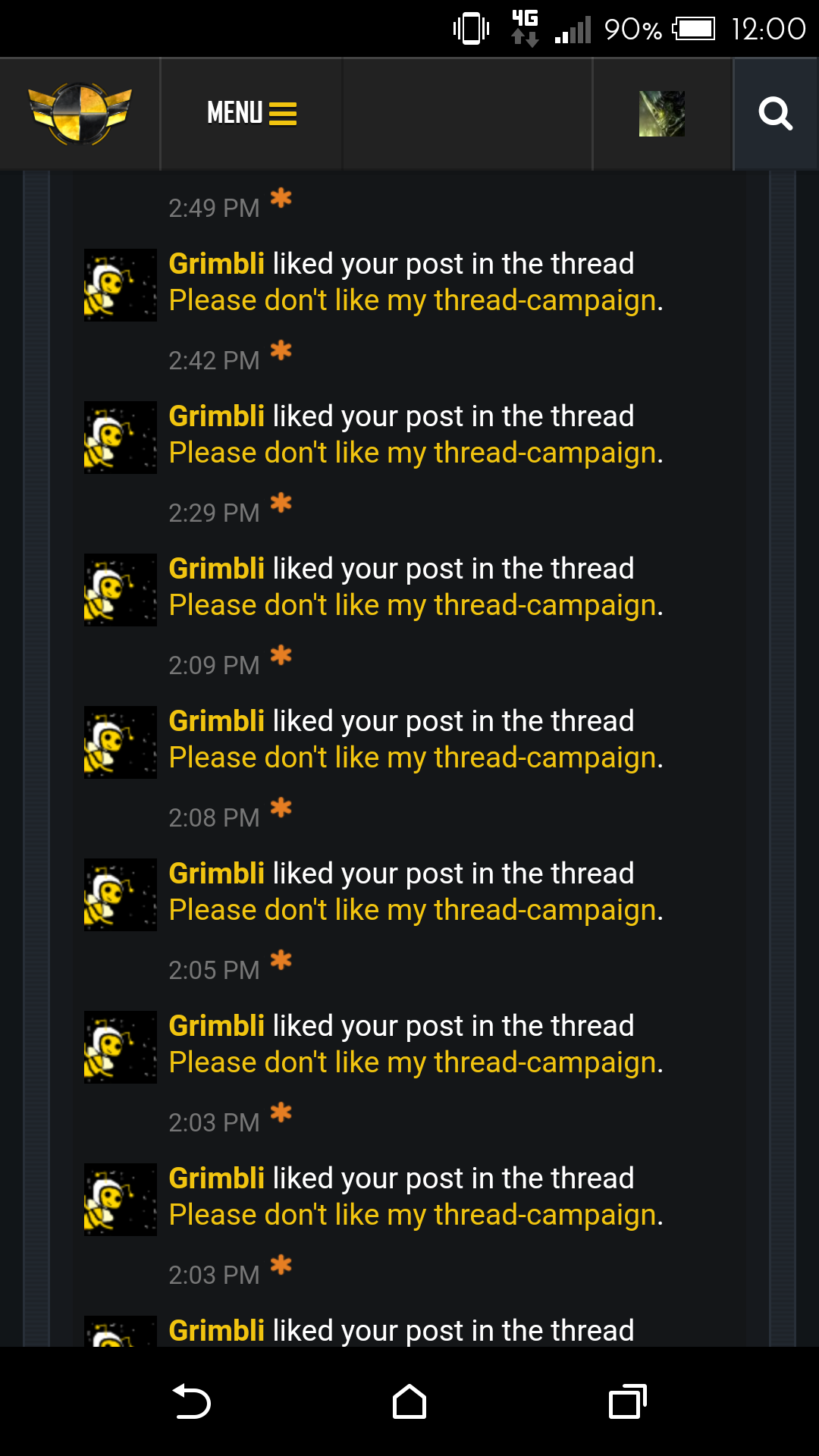The width and height of the screenshot is (819, 1456).
Task: Tap Grimbli's avatar above the 2:09 PM alert
Action: click(x=120, y=590)
